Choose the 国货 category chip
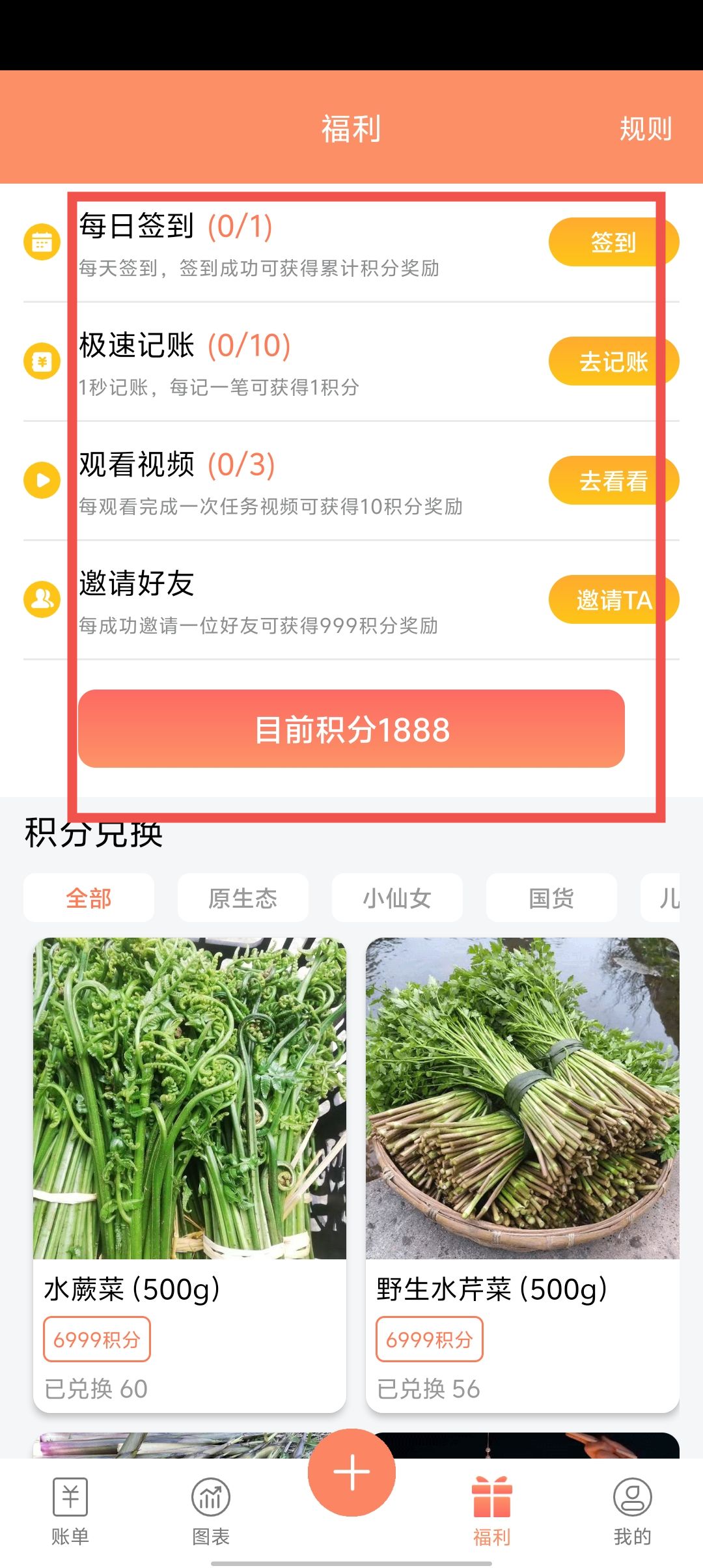 point(551,898)
